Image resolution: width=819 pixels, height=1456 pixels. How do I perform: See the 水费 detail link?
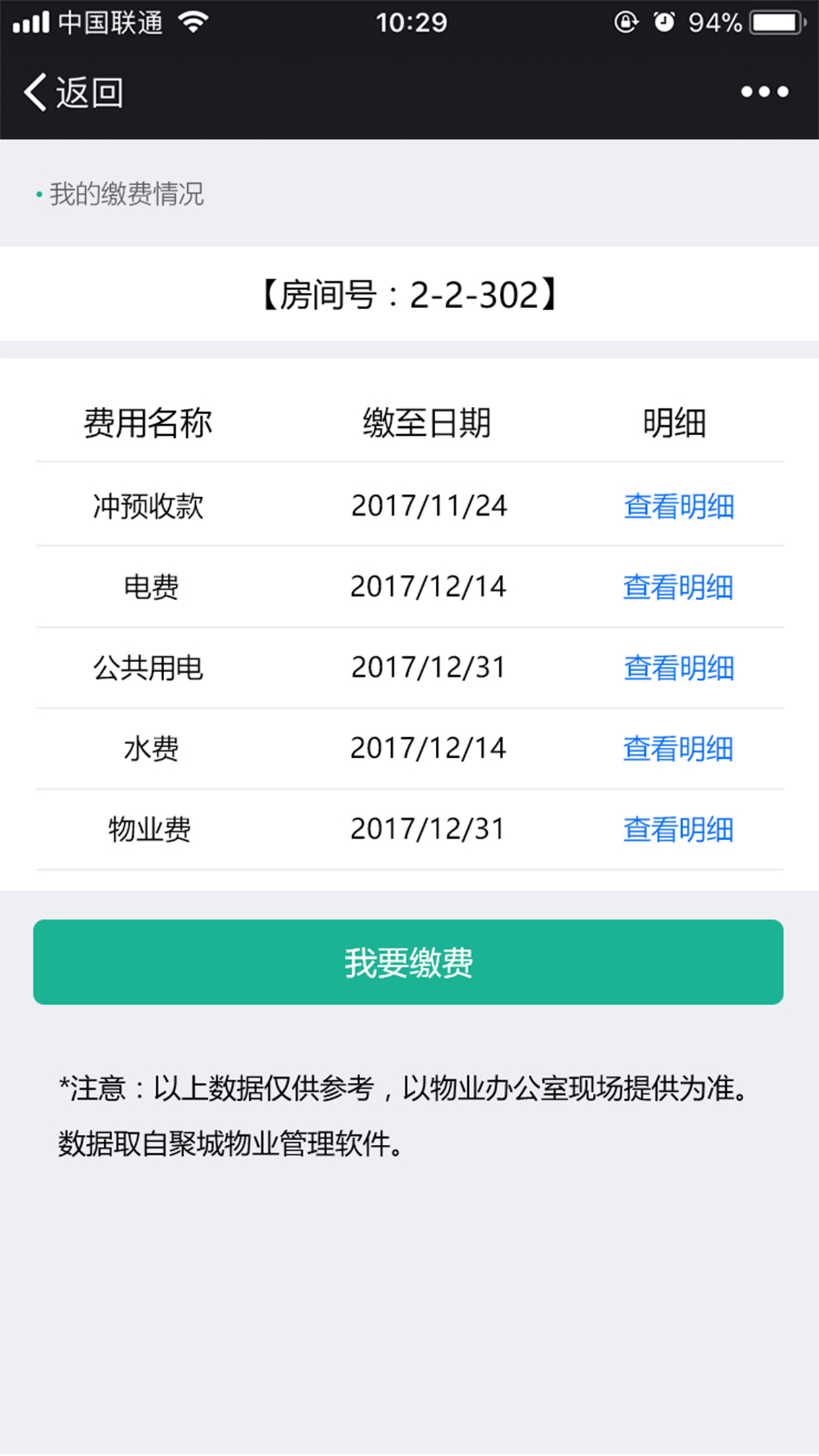click(x=678, y=749)
